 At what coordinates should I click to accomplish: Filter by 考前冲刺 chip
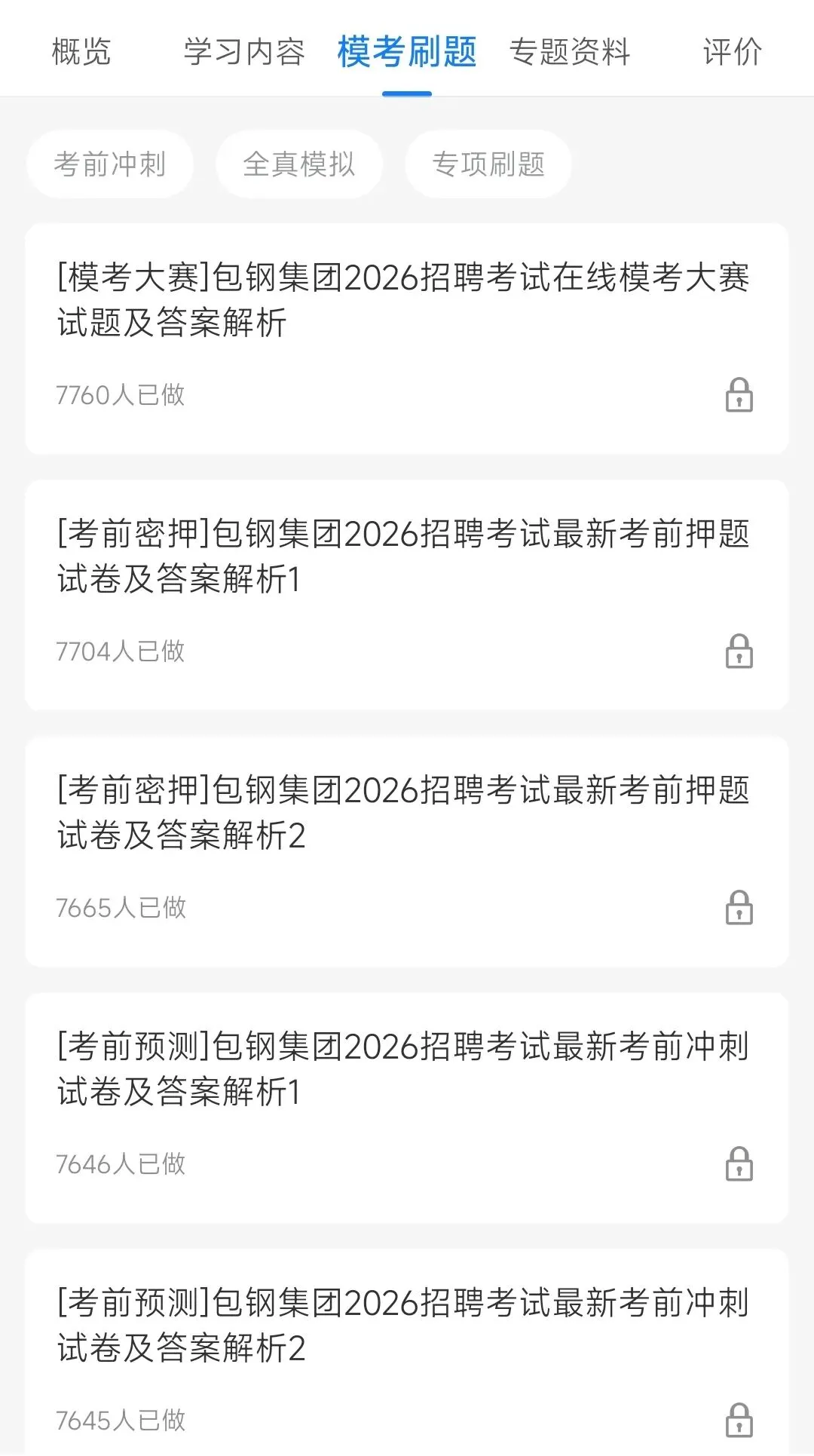110,164
